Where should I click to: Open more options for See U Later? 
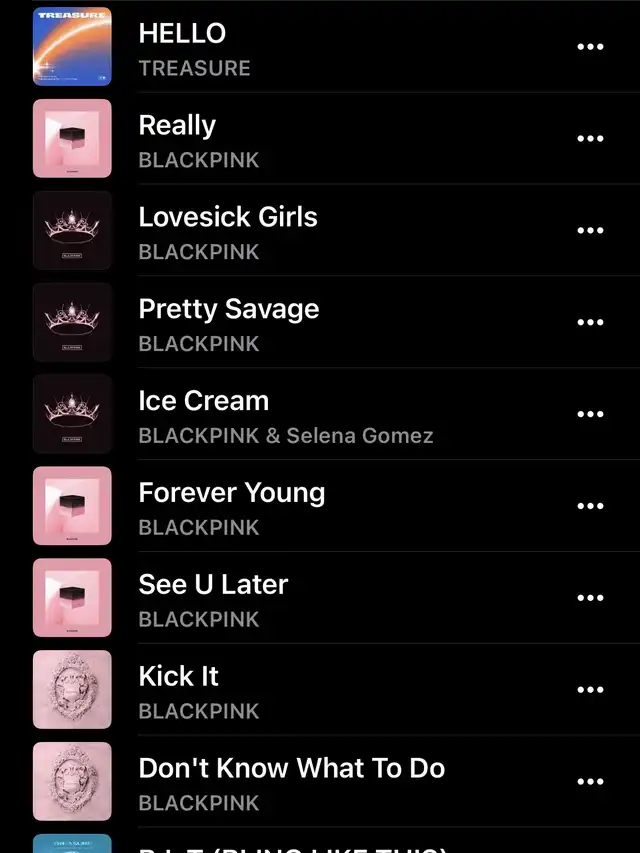590,598
